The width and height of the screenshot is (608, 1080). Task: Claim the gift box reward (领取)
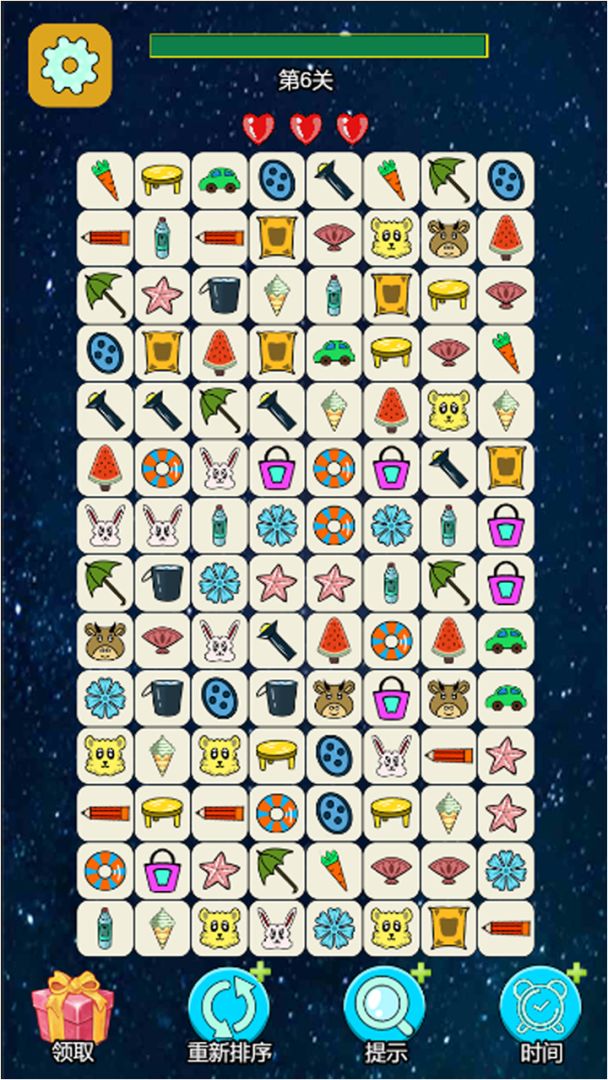click(71, 1010)
